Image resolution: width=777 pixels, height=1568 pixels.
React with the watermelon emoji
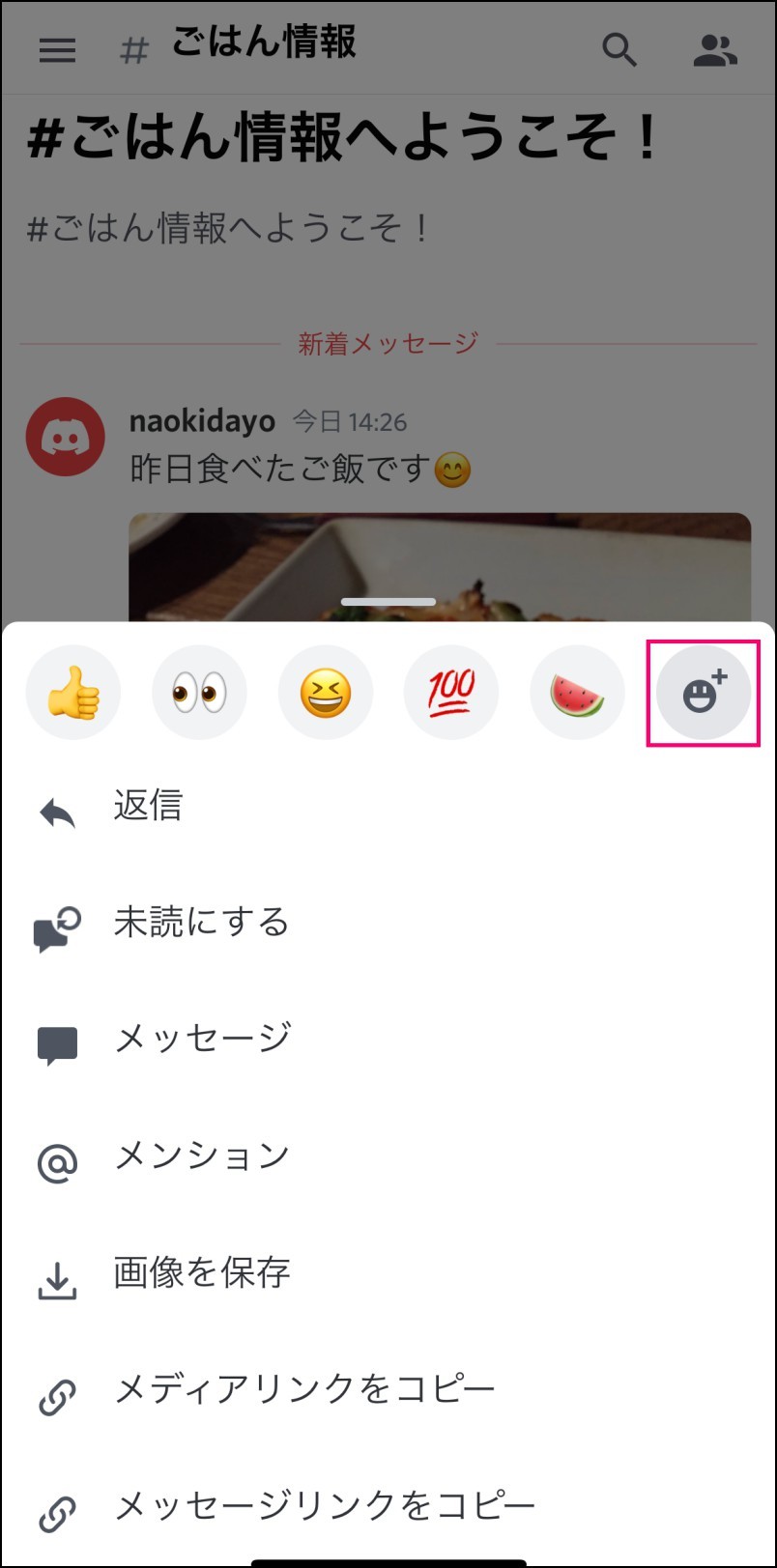(577, 693)
